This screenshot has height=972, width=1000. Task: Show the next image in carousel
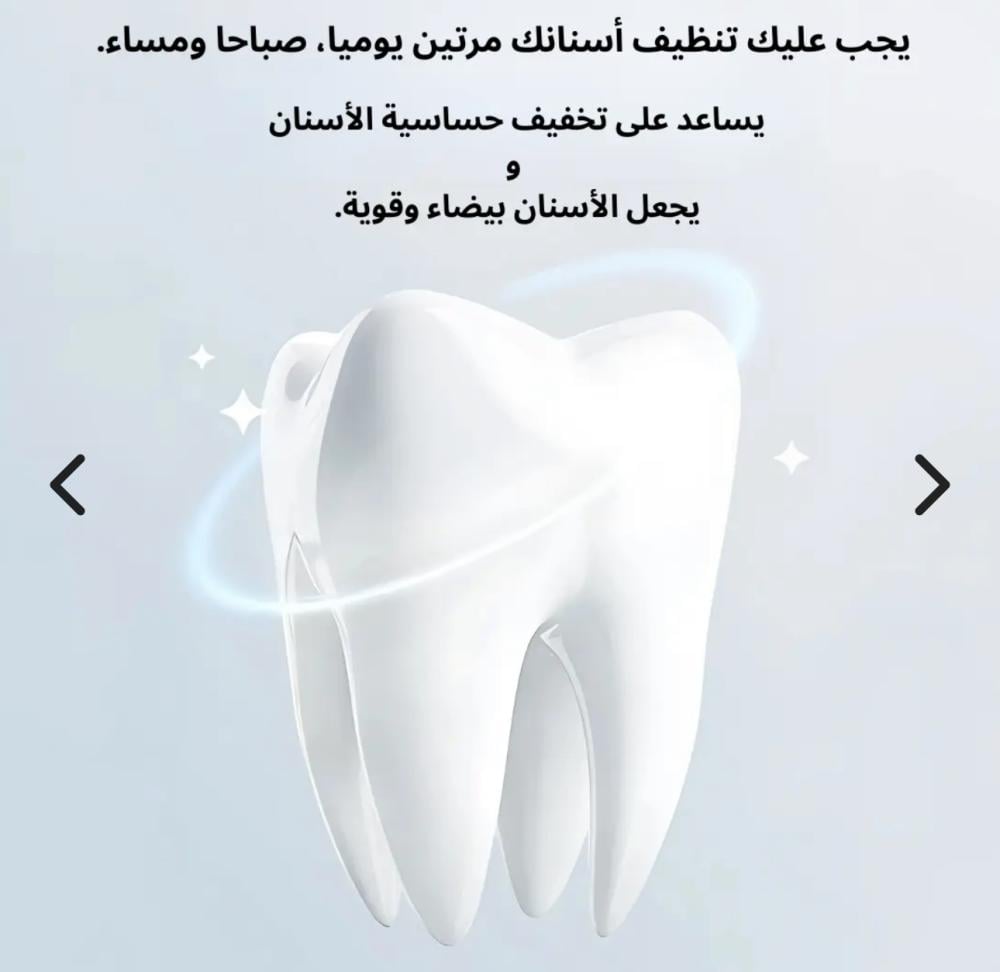[x=931, y=485]
